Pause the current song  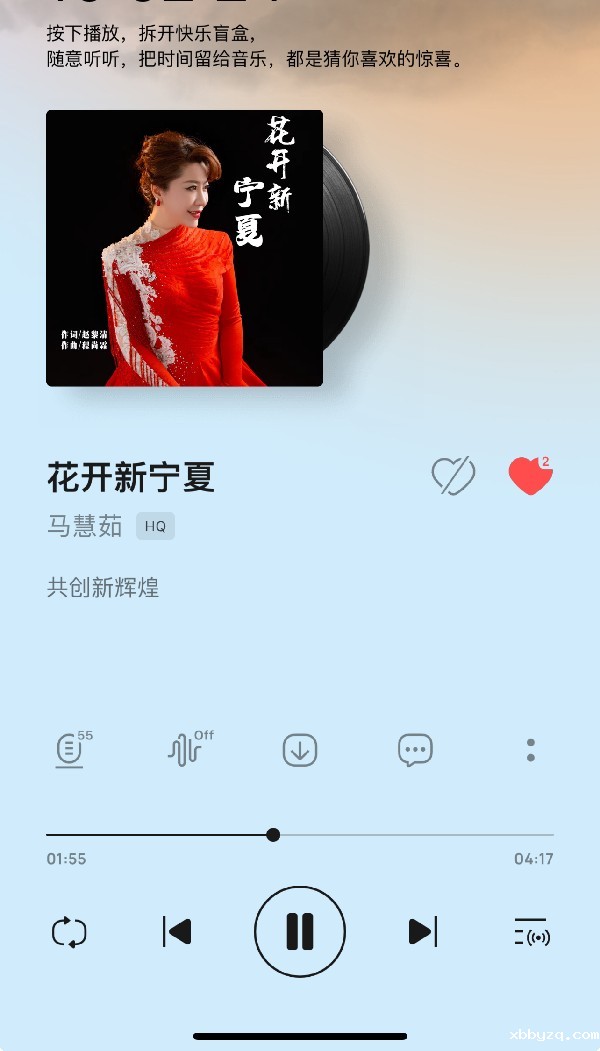point(299,931)
